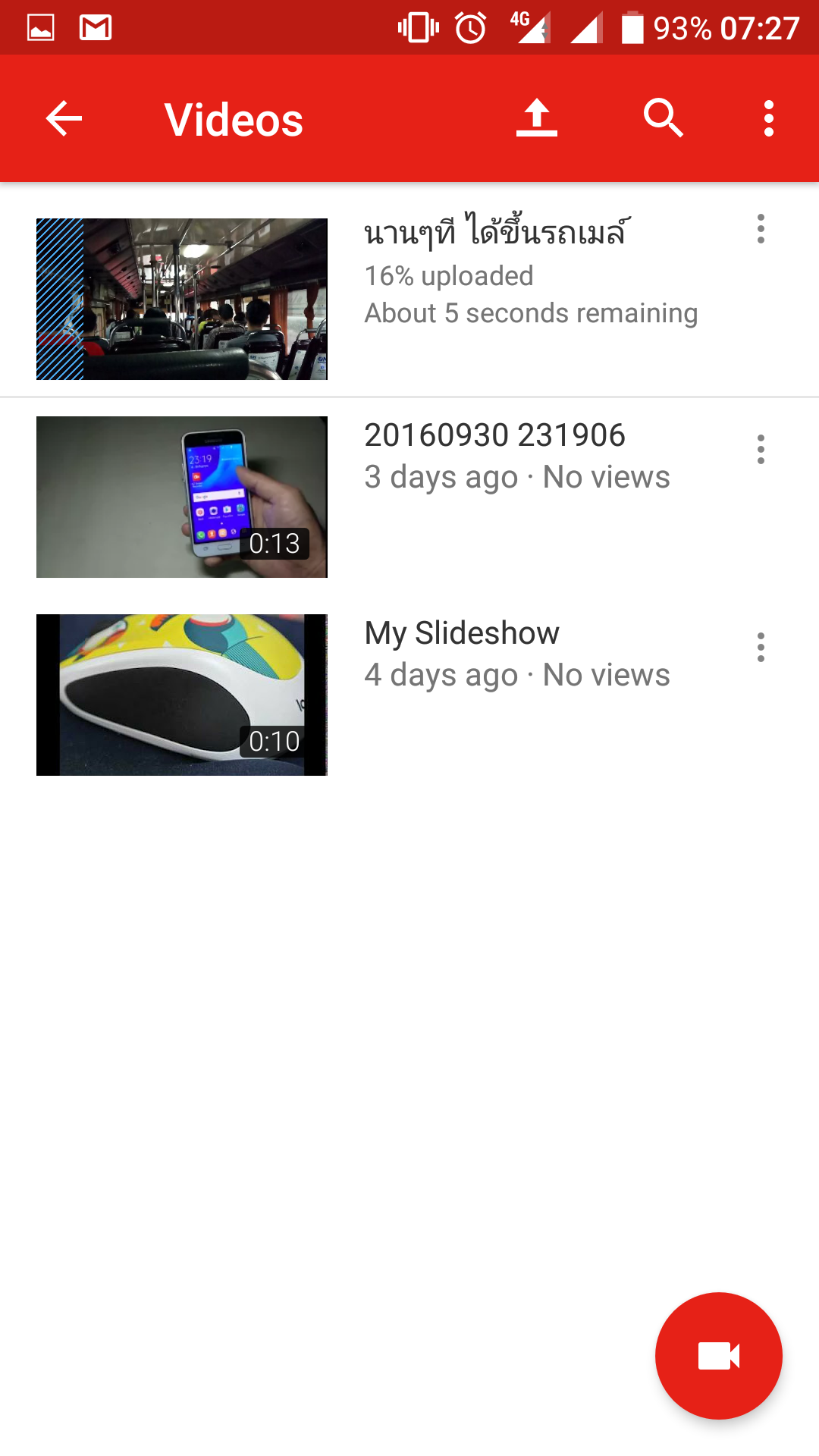This screenshot has height=1456, width=819.
Task: Open more options for 20160930 231906
Action: pos(761,450)
